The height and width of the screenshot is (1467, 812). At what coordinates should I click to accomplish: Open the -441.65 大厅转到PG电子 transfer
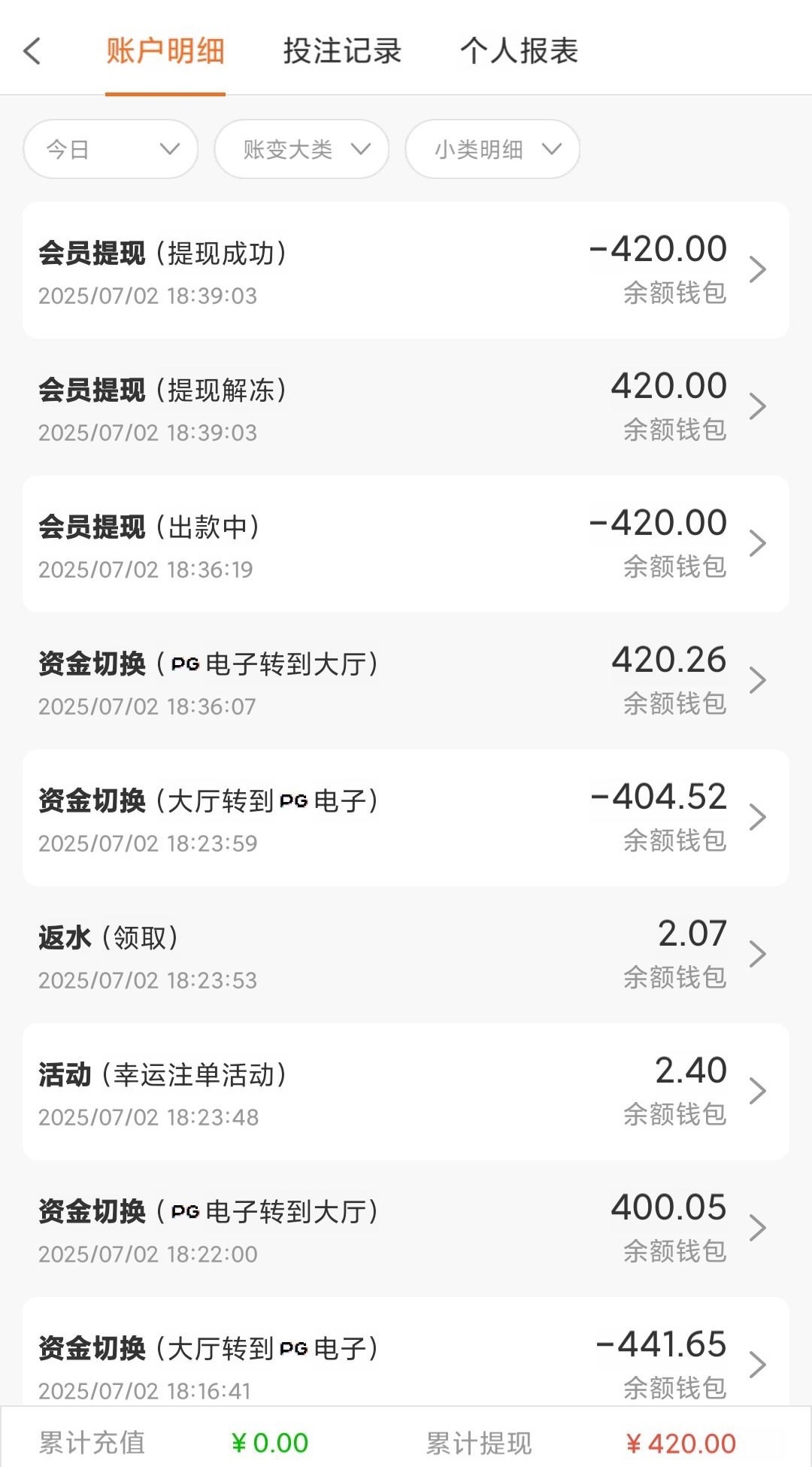pyautogui.click(x=406, y=1351)
